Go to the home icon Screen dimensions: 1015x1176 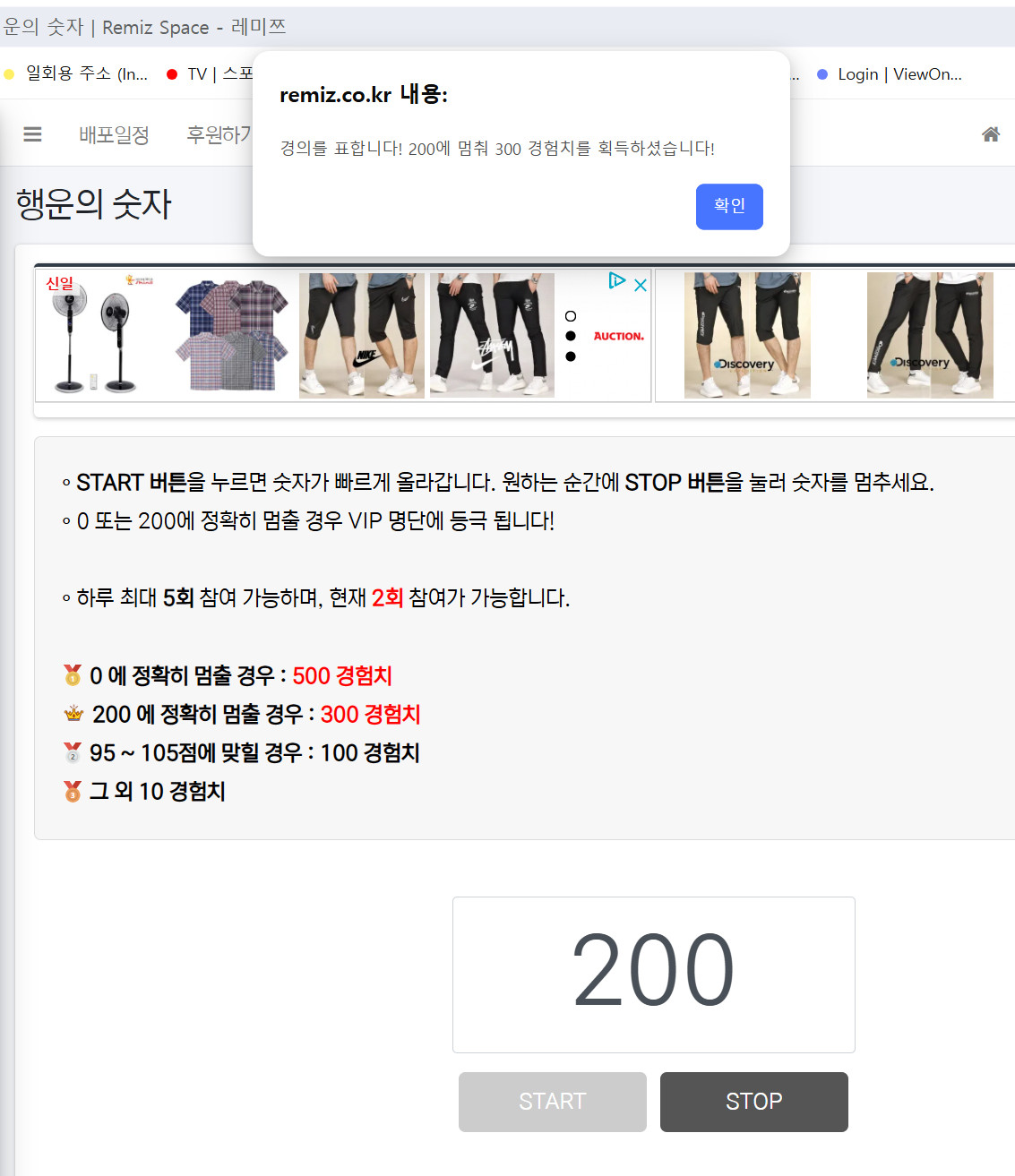(x=990, y=134)
